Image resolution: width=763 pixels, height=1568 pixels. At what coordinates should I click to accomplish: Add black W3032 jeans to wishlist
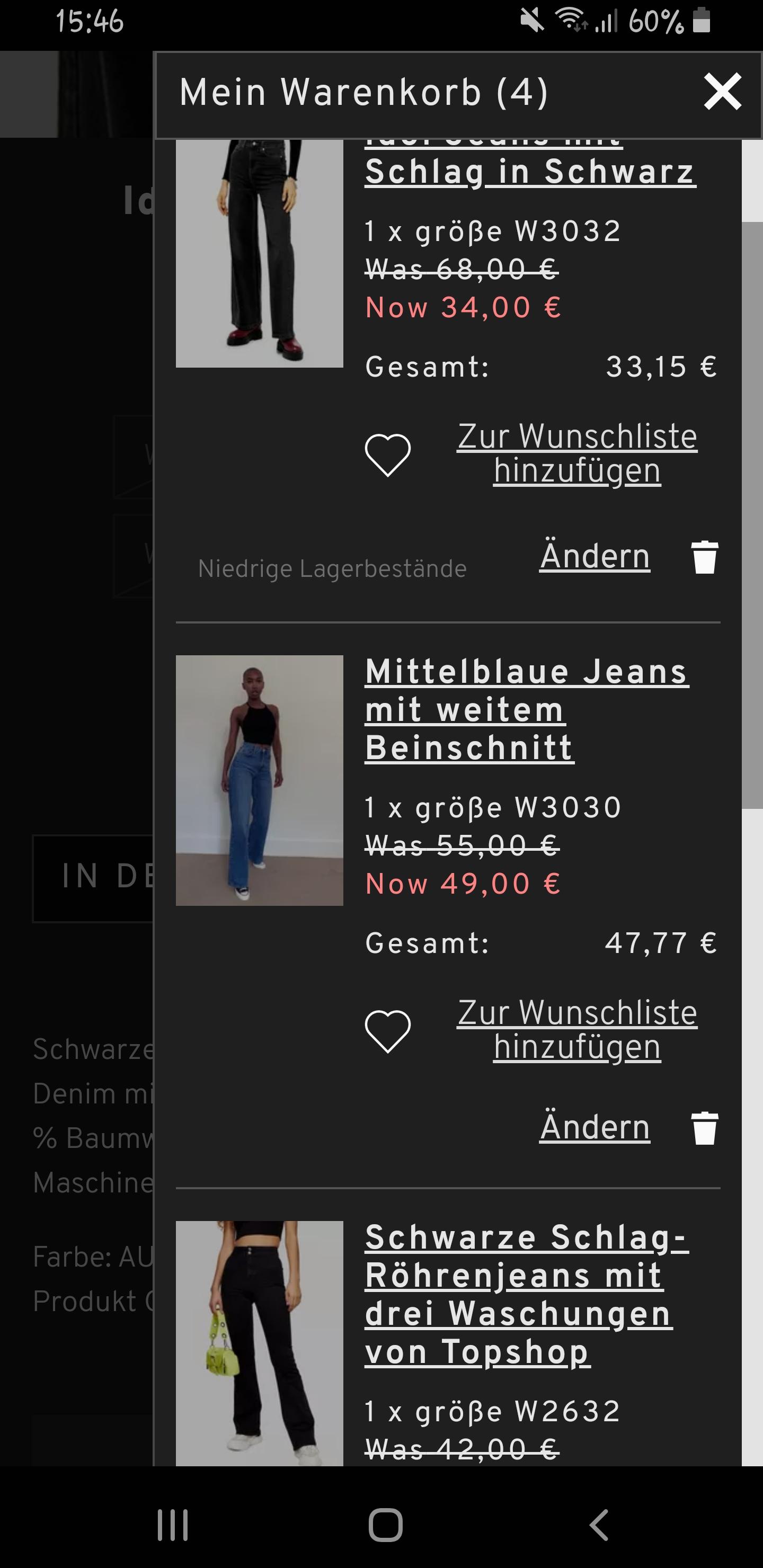coord(576,453)
